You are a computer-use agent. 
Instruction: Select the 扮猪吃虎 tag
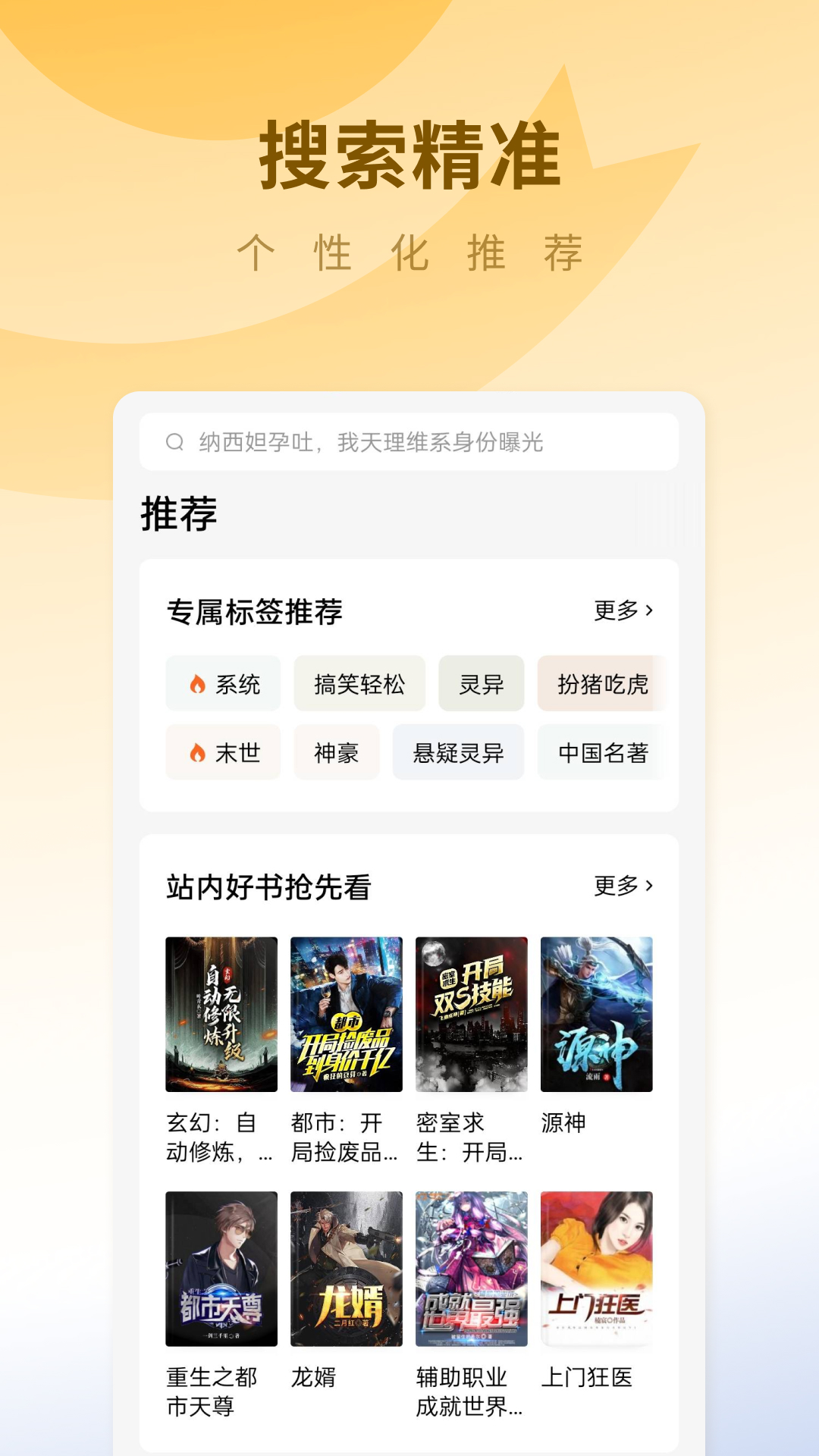603,683
